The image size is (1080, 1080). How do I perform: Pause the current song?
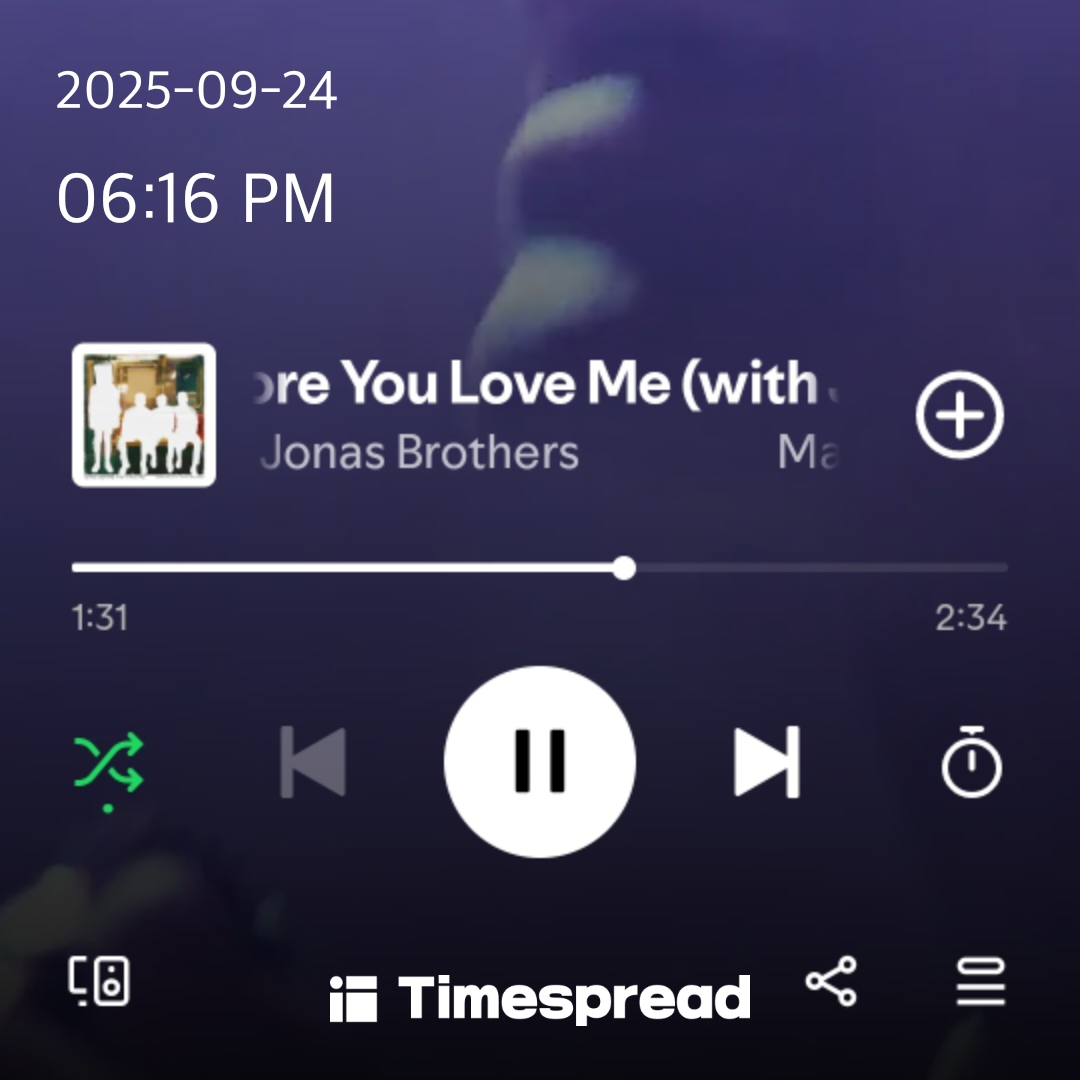[x=540, y=762]
